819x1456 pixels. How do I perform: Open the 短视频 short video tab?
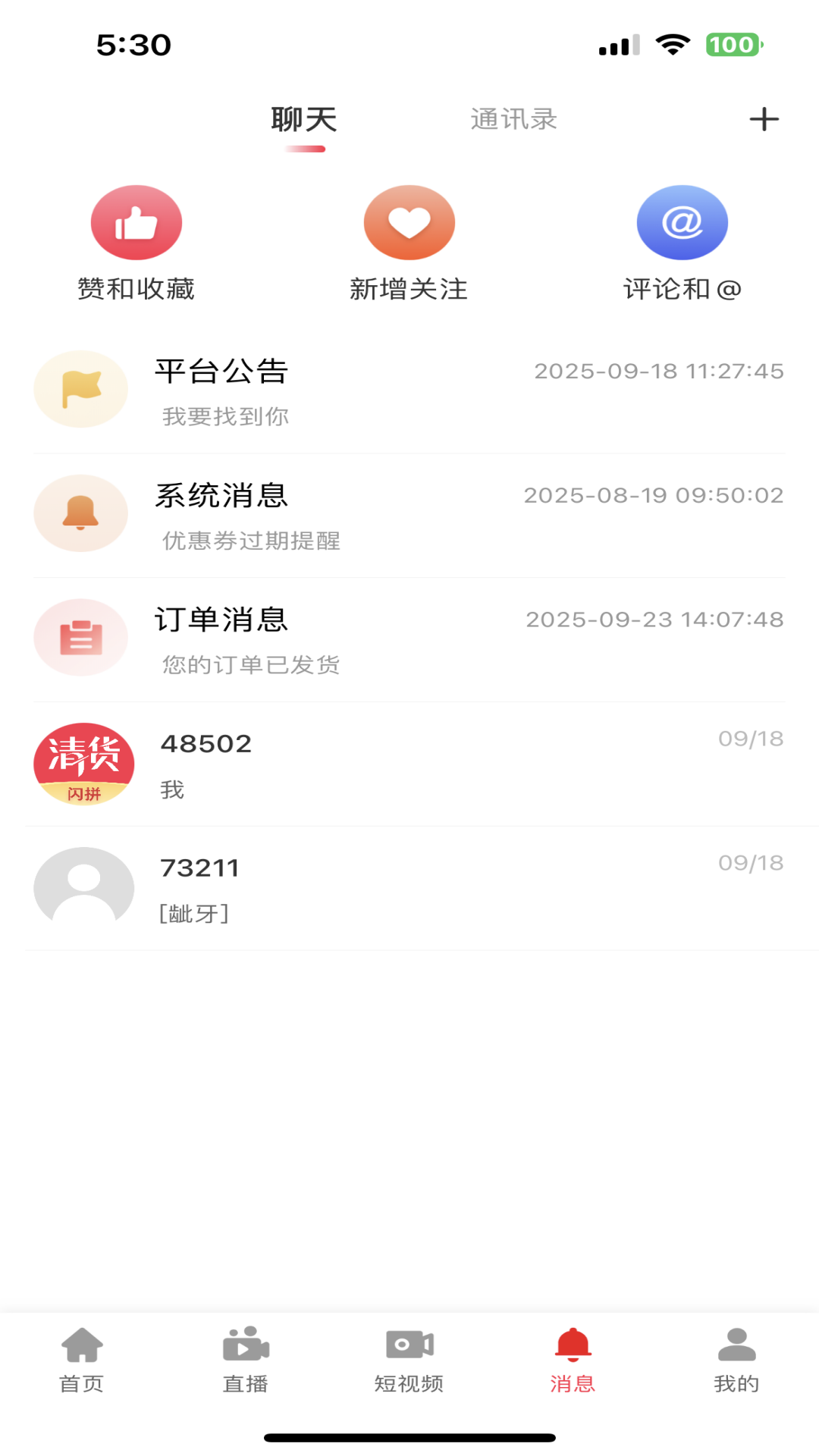(x=409, y=1360)
